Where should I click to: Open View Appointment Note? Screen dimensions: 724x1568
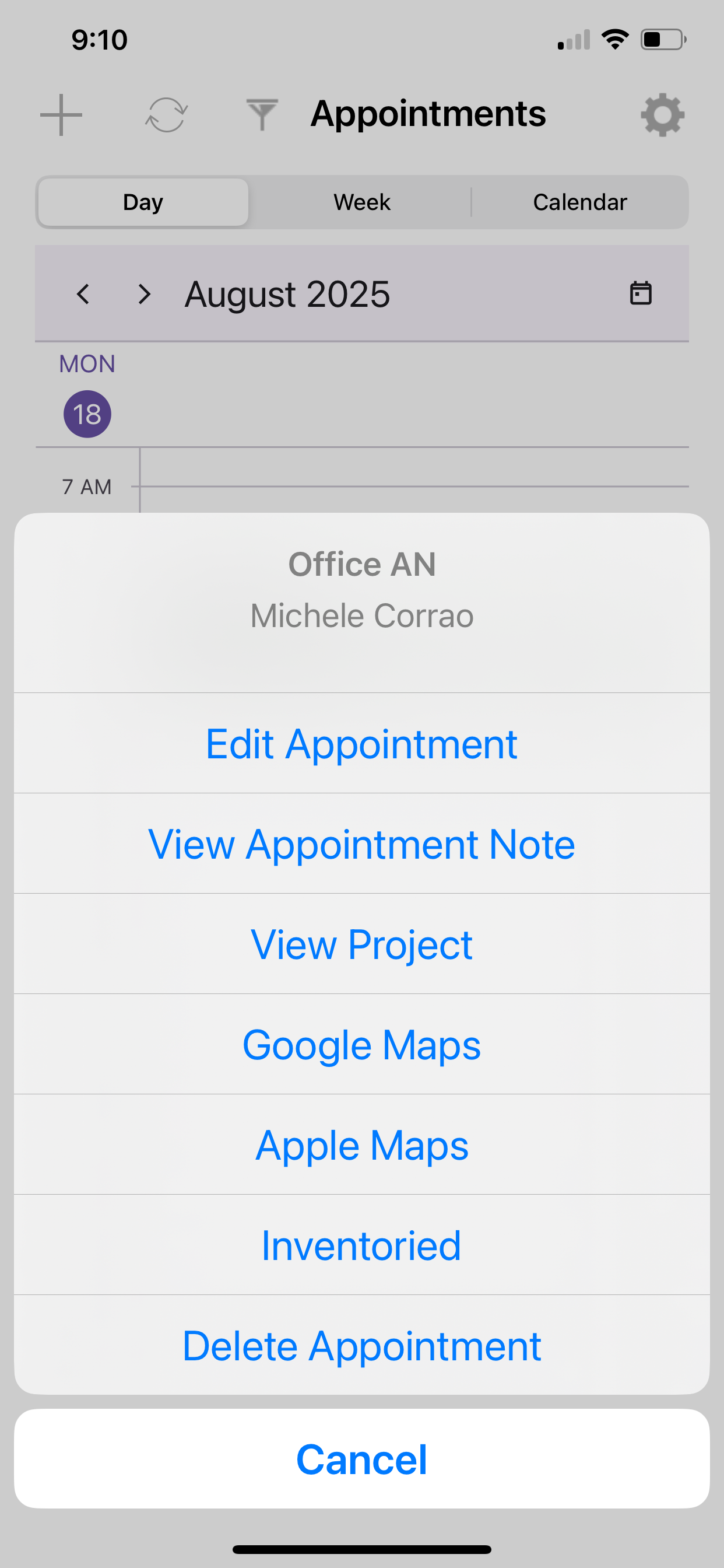point(361,843)
